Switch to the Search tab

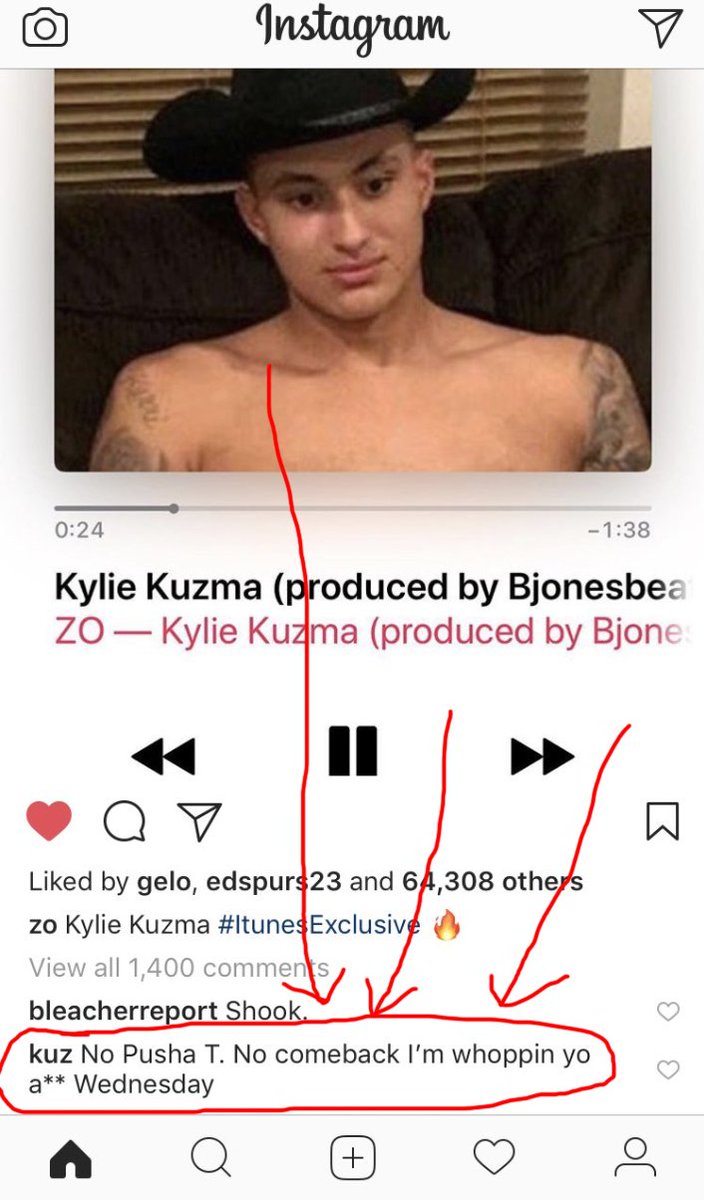click(210, 1159)
